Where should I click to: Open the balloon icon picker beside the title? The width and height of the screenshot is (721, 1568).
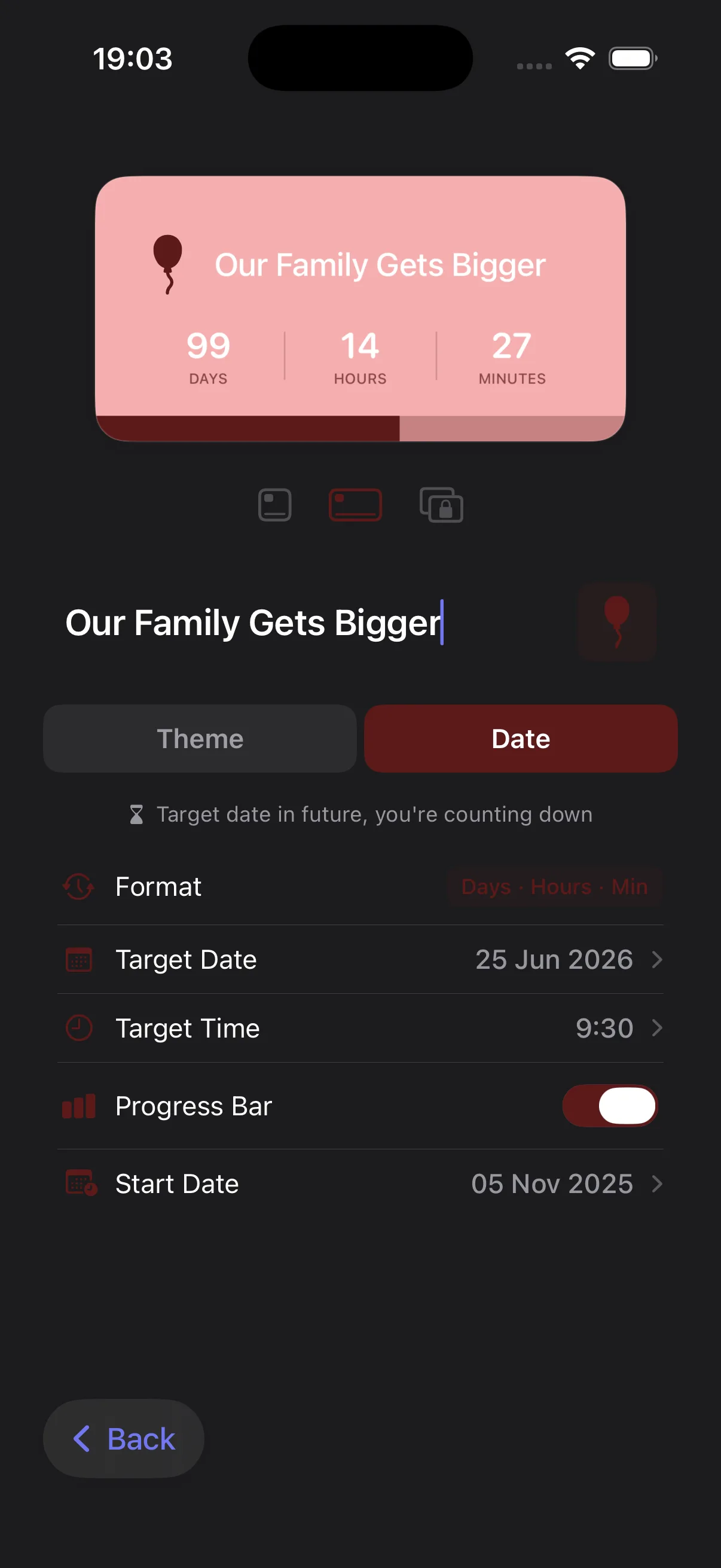point(617,621)
